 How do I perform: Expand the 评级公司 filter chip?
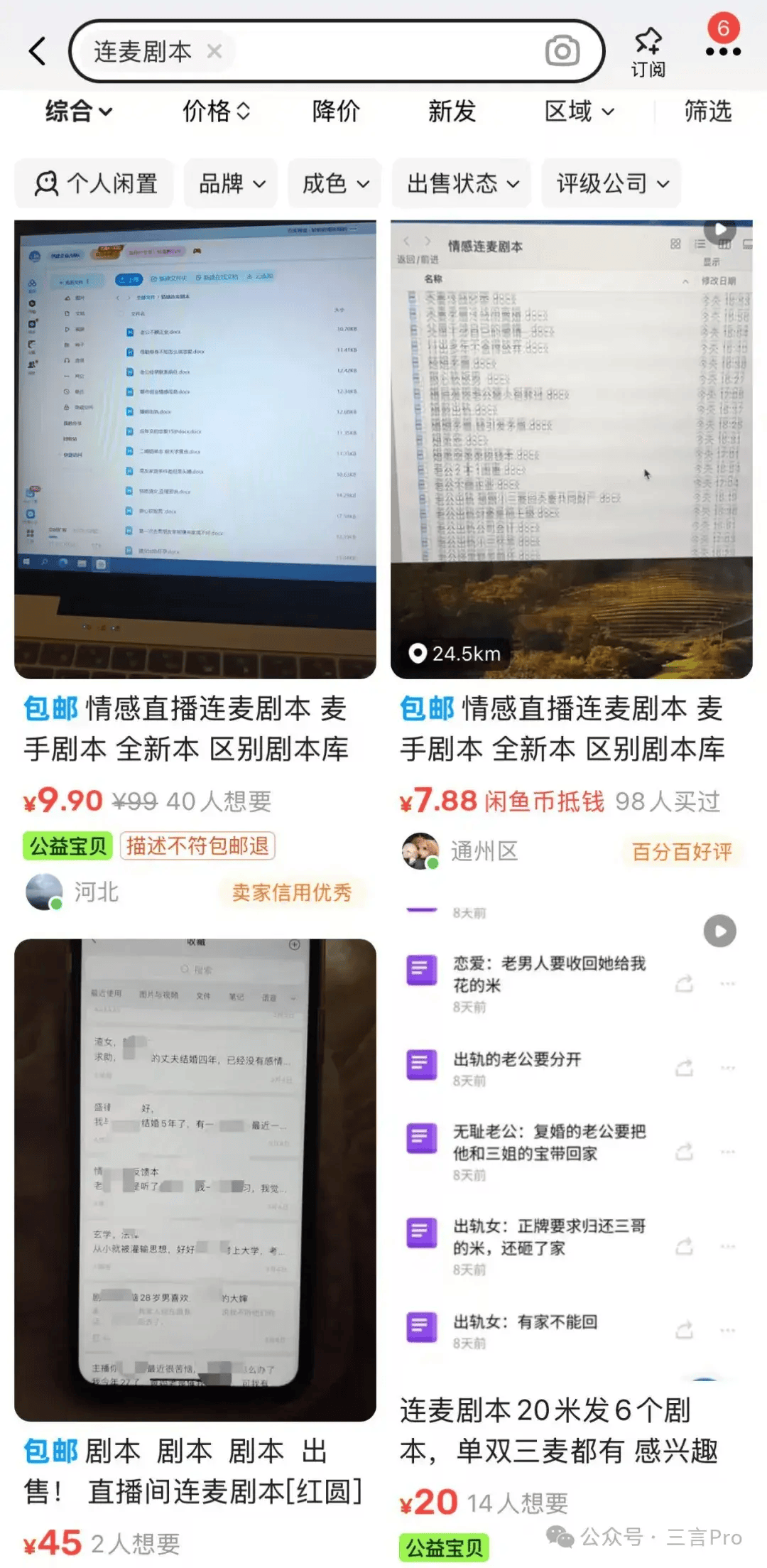click(612, 184)
